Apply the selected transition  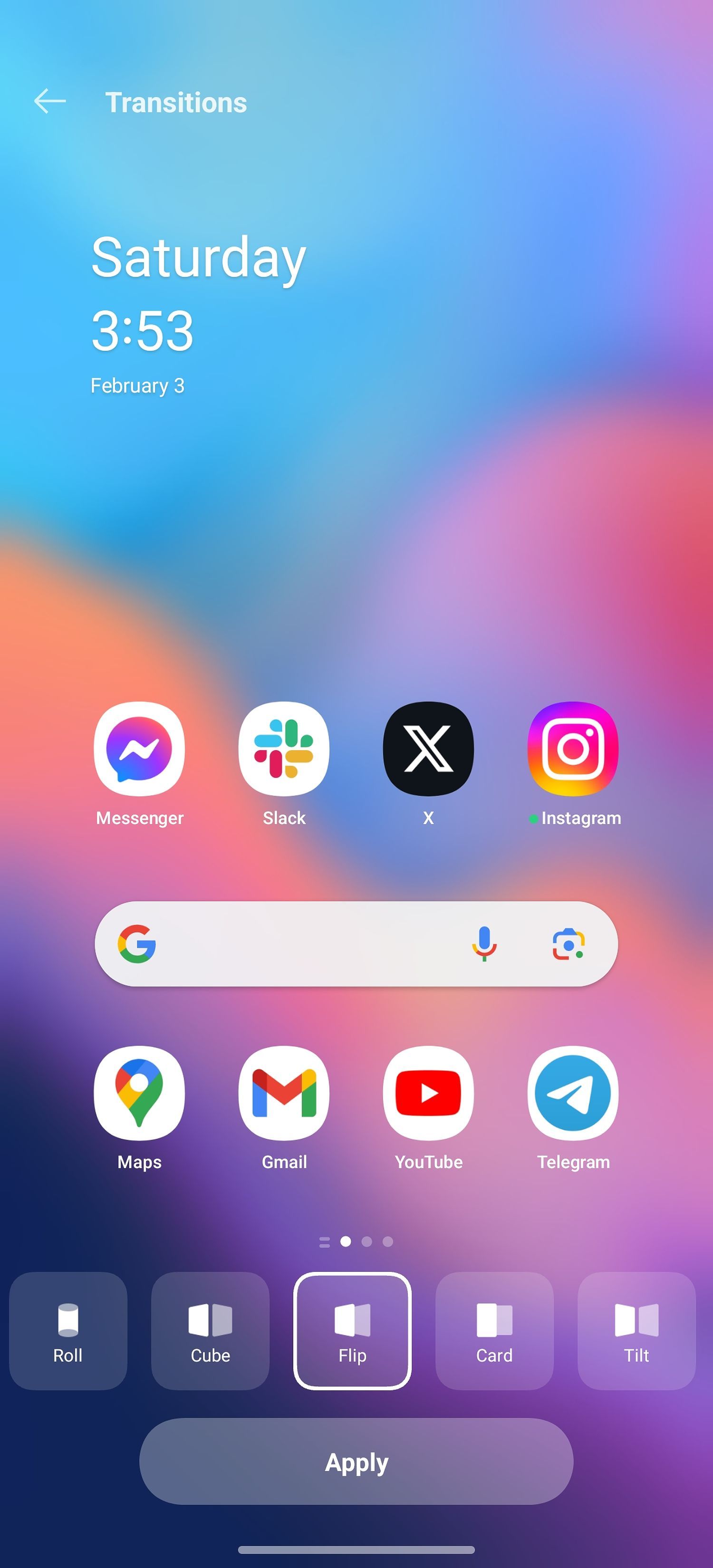pos(356,1462)
